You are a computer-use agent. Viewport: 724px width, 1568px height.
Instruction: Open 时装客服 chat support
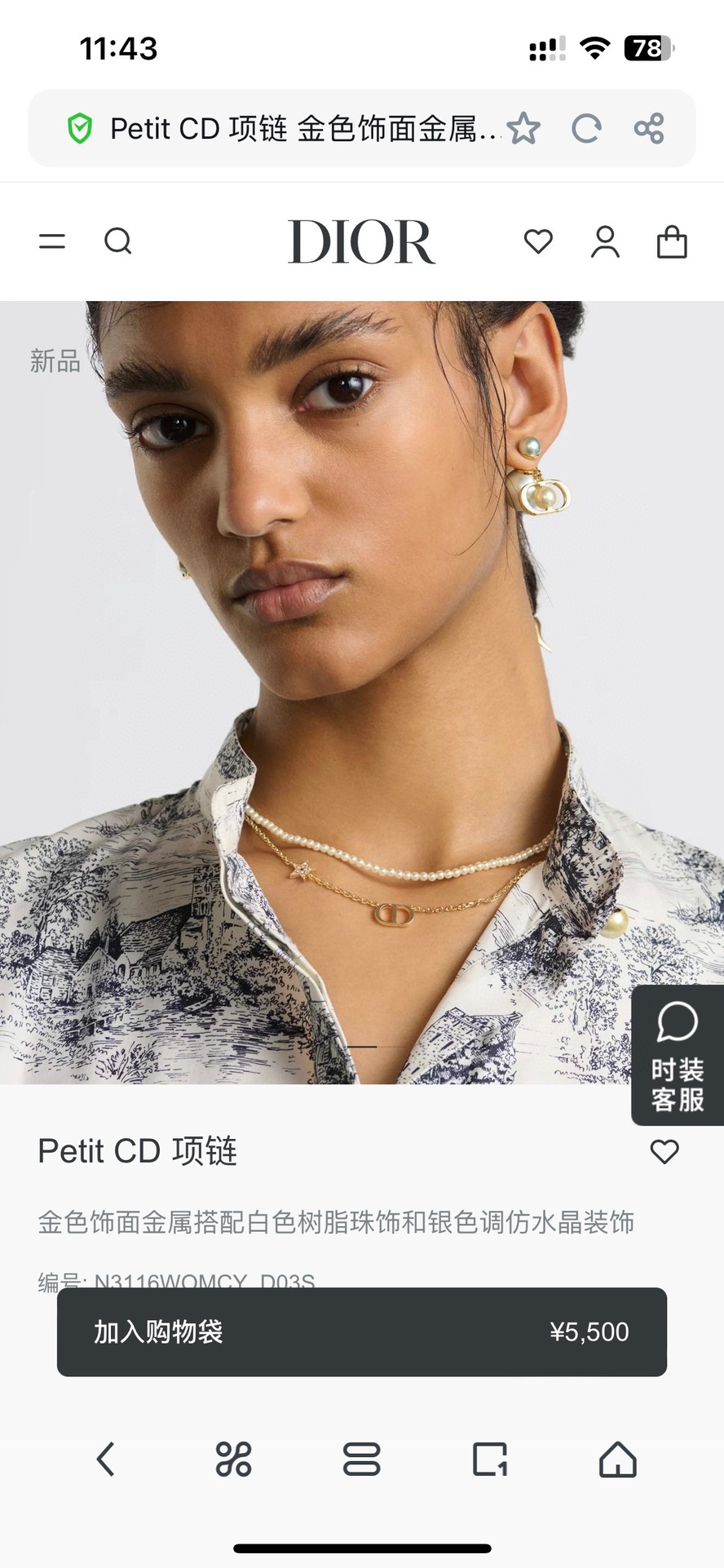pos(678,1055)
